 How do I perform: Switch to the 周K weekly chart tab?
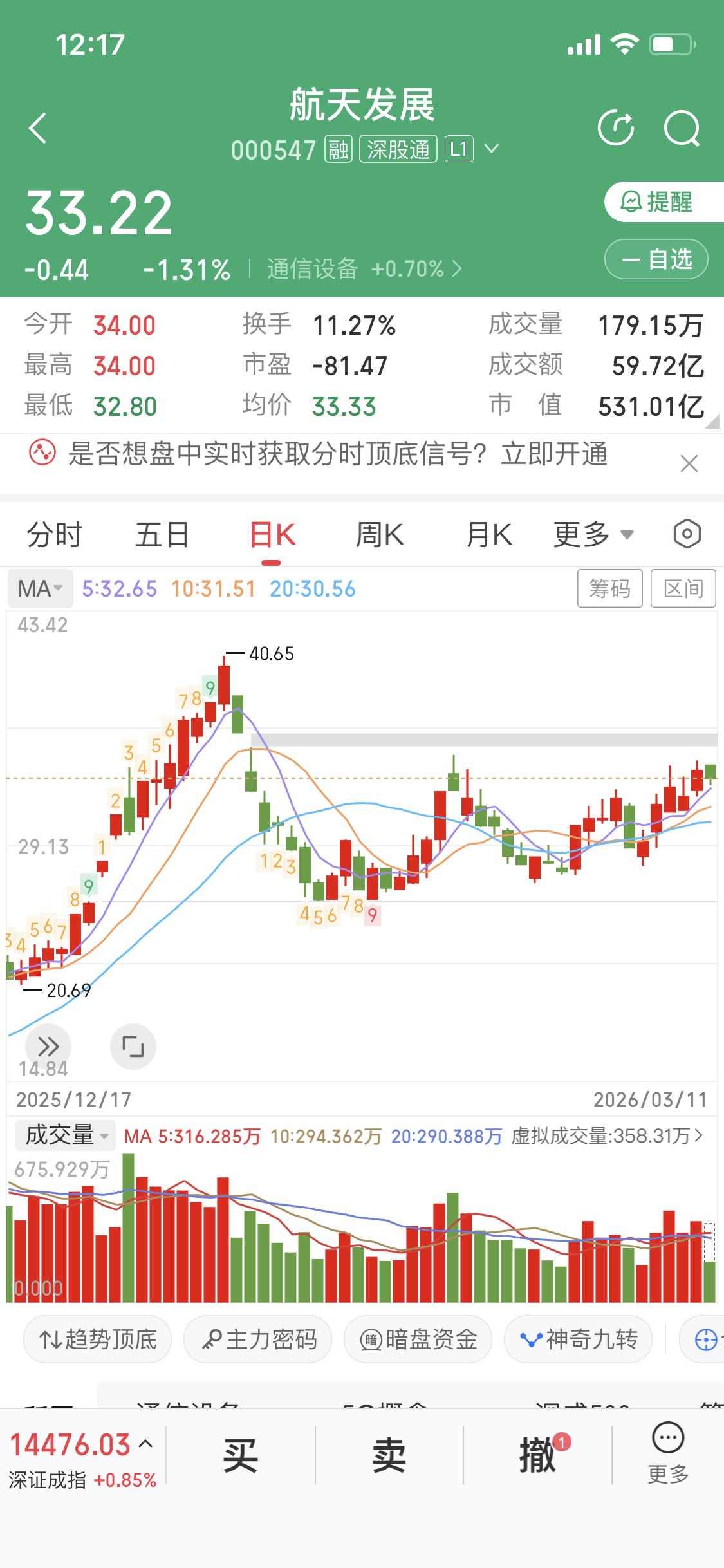(380, 534)
